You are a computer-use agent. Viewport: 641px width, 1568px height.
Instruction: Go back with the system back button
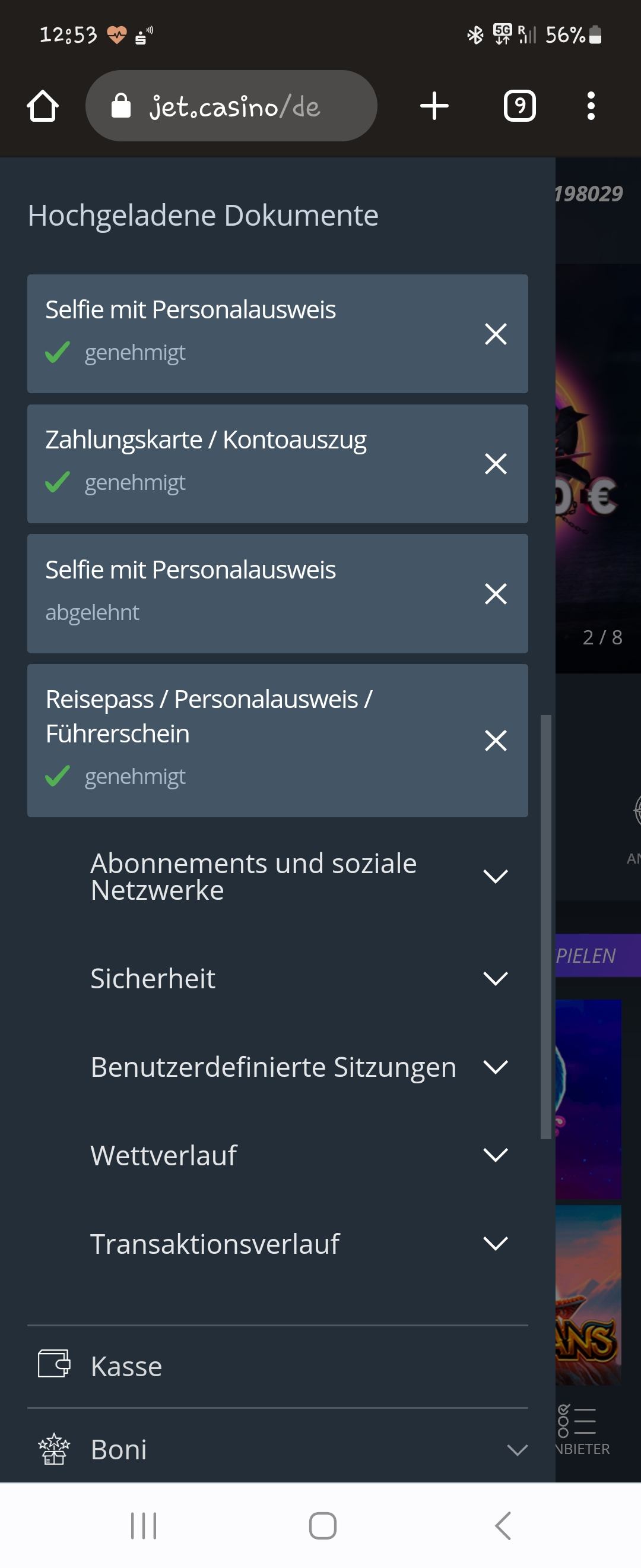point(503,1525)
